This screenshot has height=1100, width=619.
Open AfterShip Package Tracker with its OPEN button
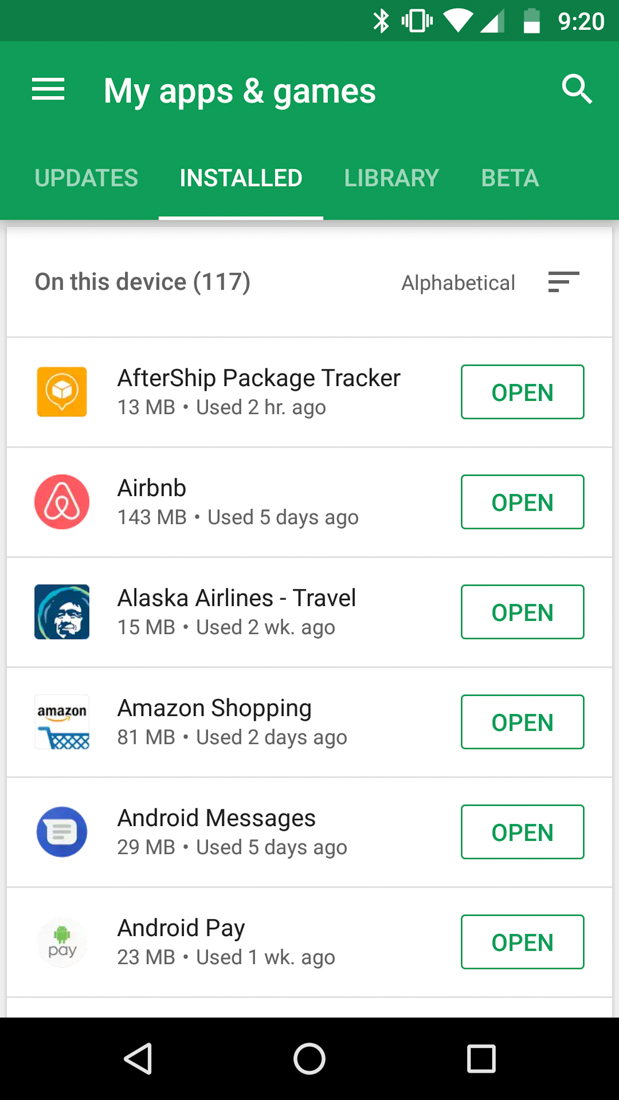[x=522, y=392]
